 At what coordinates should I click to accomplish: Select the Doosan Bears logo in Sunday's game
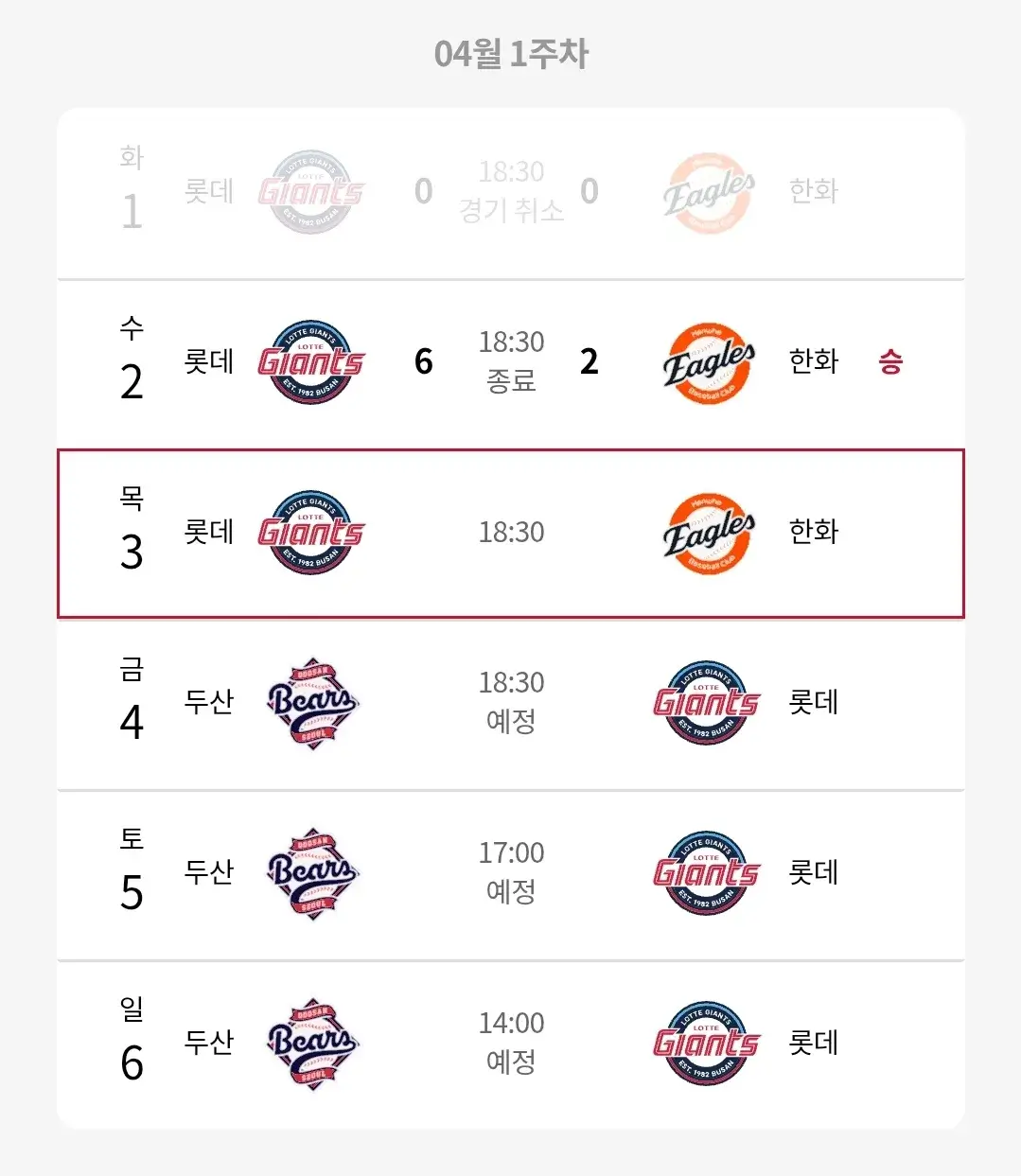[x=312, y=1044]
